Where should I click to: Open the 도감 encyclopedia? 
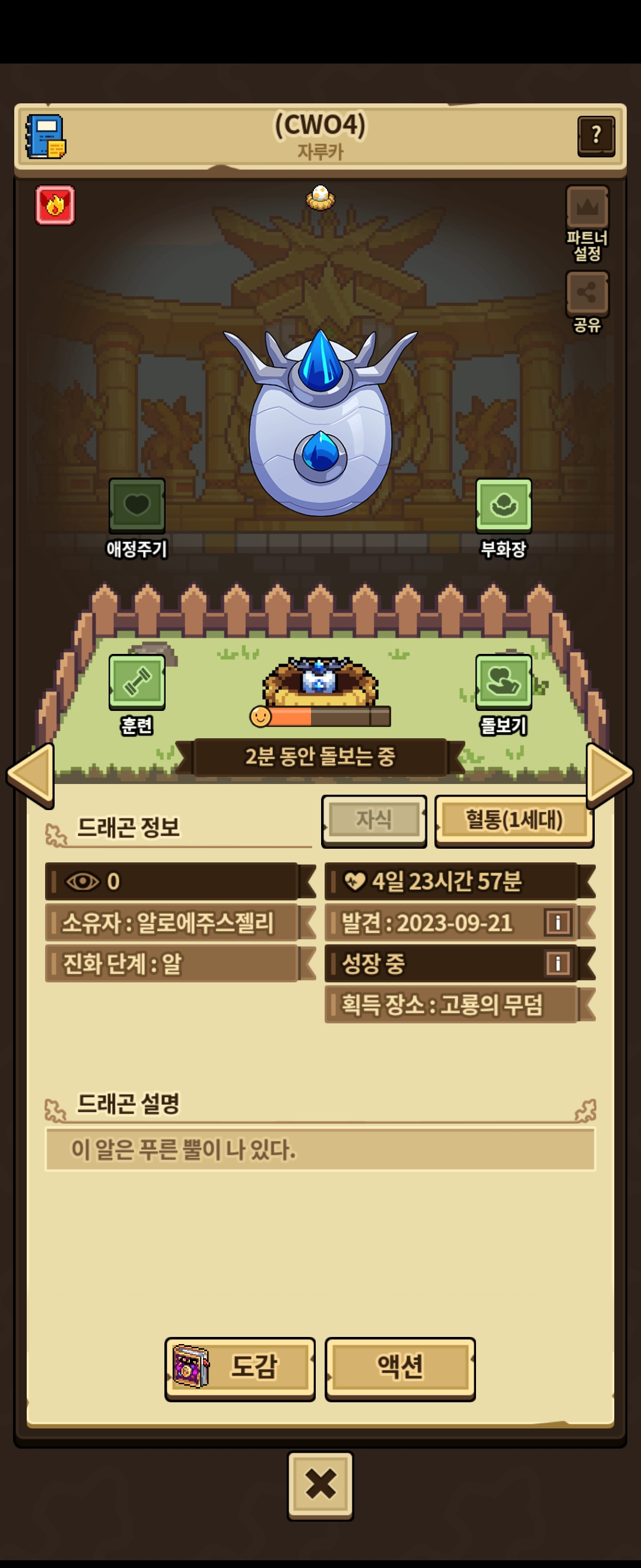click(x=240, y=1367)
